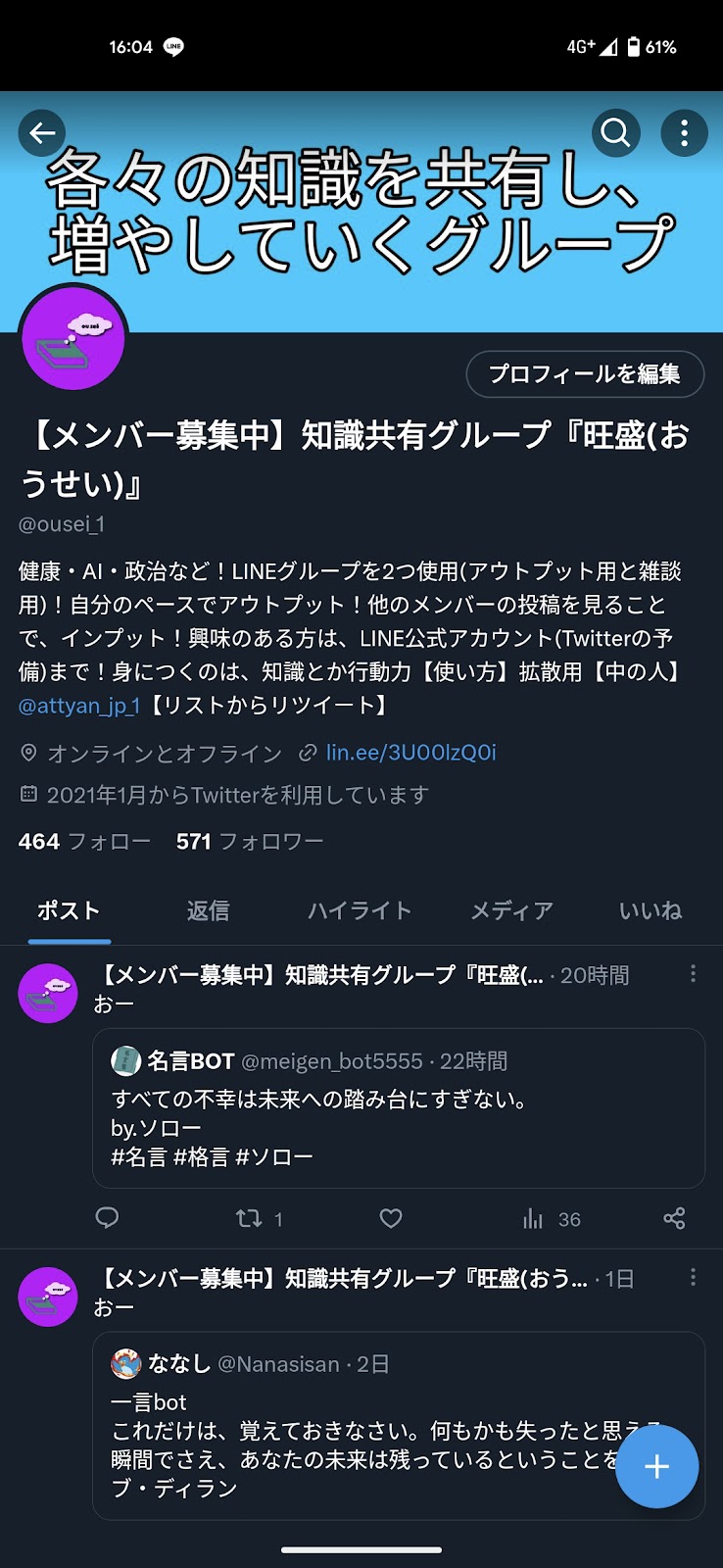The width and height of the screenshot is (723, 1568).
Task: Like the post quoting 名言BOT
Action: 391,1218
